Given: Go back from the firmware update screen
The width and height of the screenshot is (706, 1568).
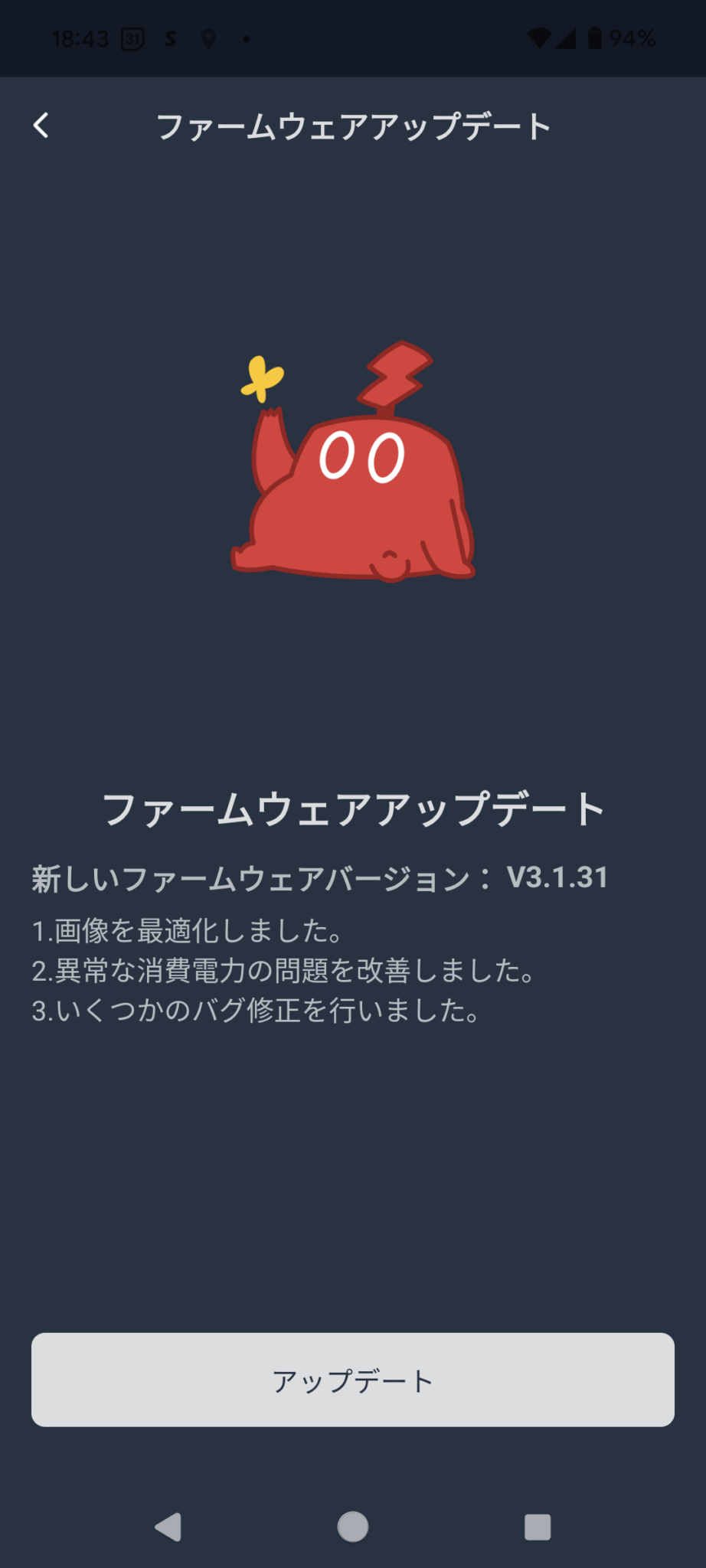Looking at the screenshot, I should click(41, 126).
